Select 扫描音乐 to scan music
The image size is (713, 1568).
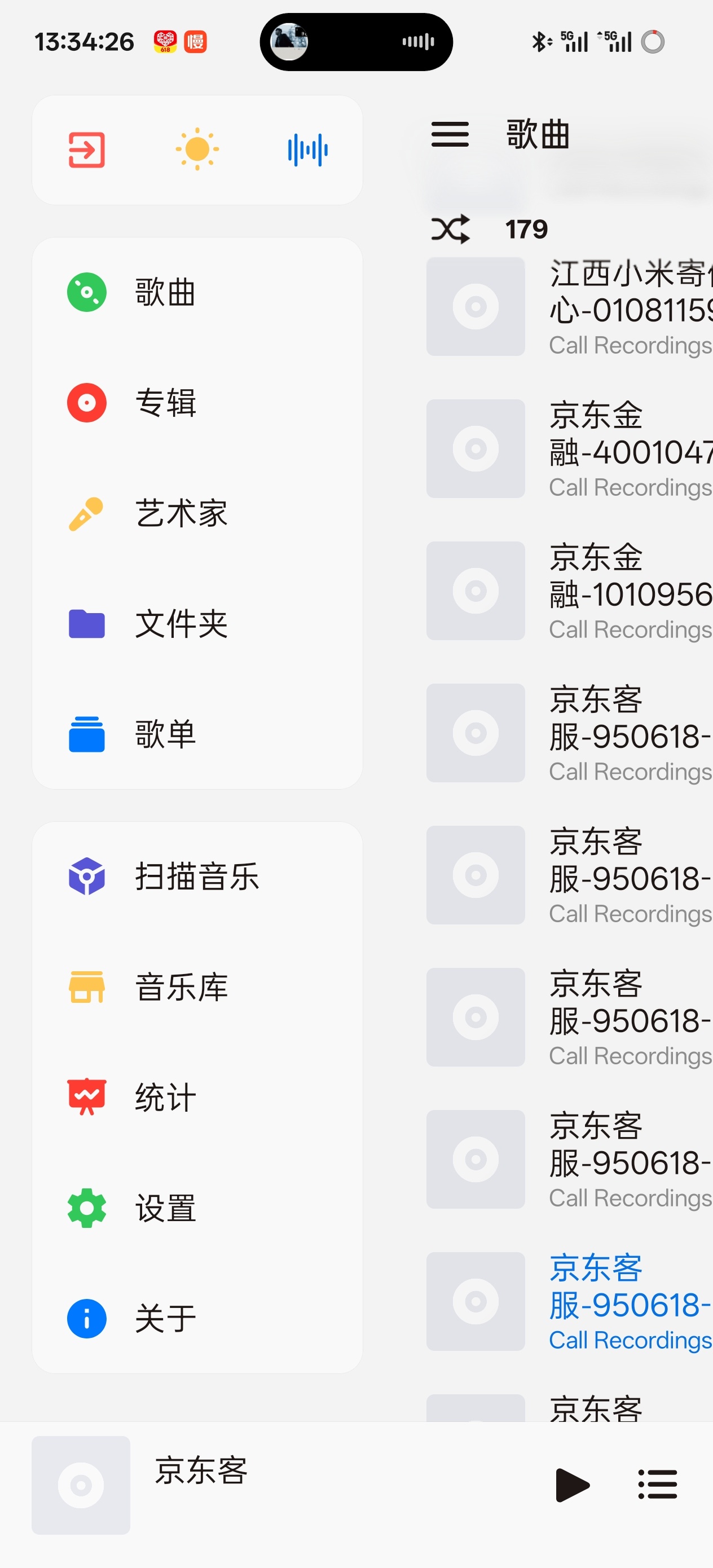coord(197,877)
